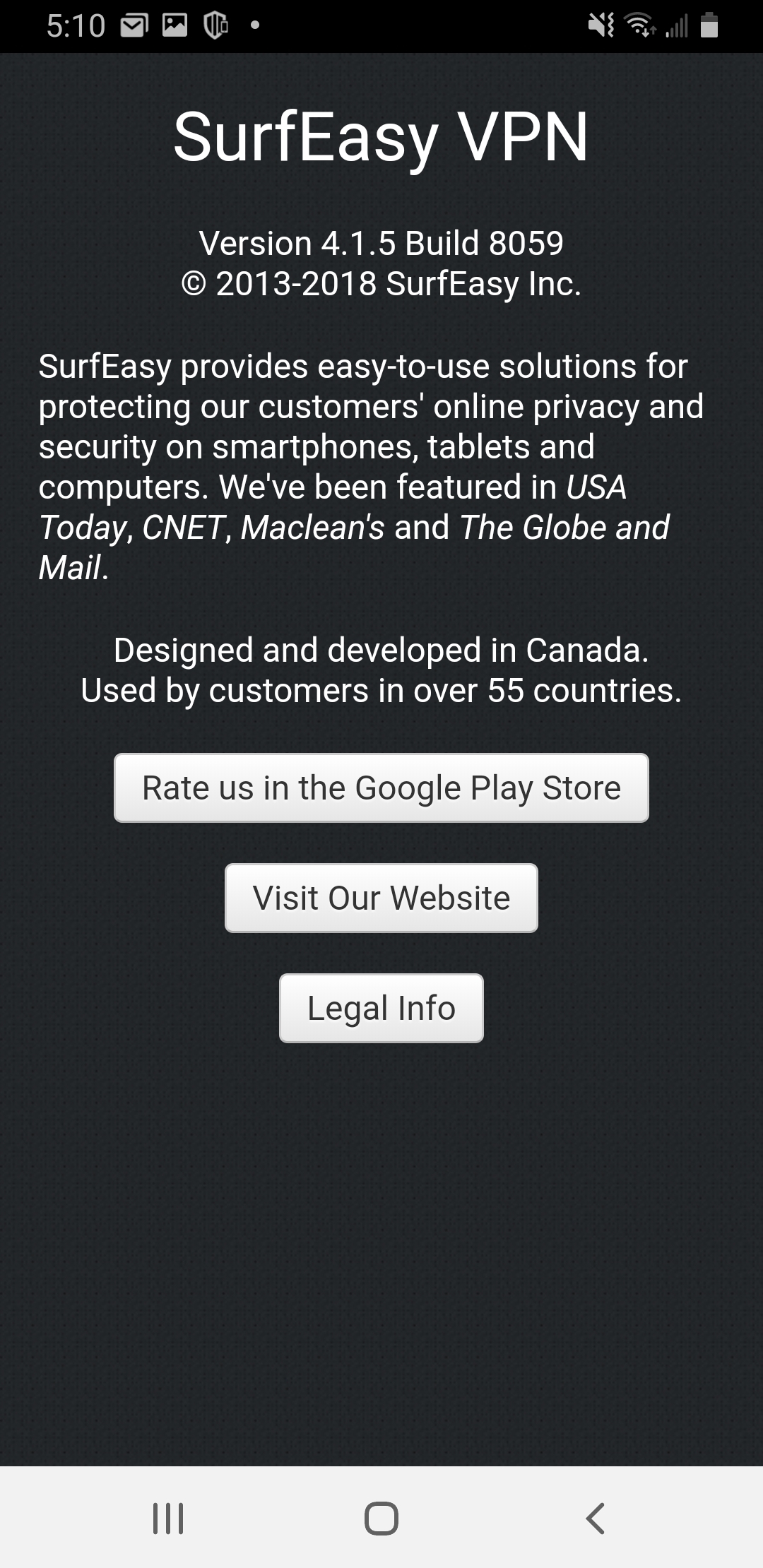This screenshot has width=763, height=1568.
Task: Tap Rate us in the Google Play Store
Action: click(x=381, y=788)
